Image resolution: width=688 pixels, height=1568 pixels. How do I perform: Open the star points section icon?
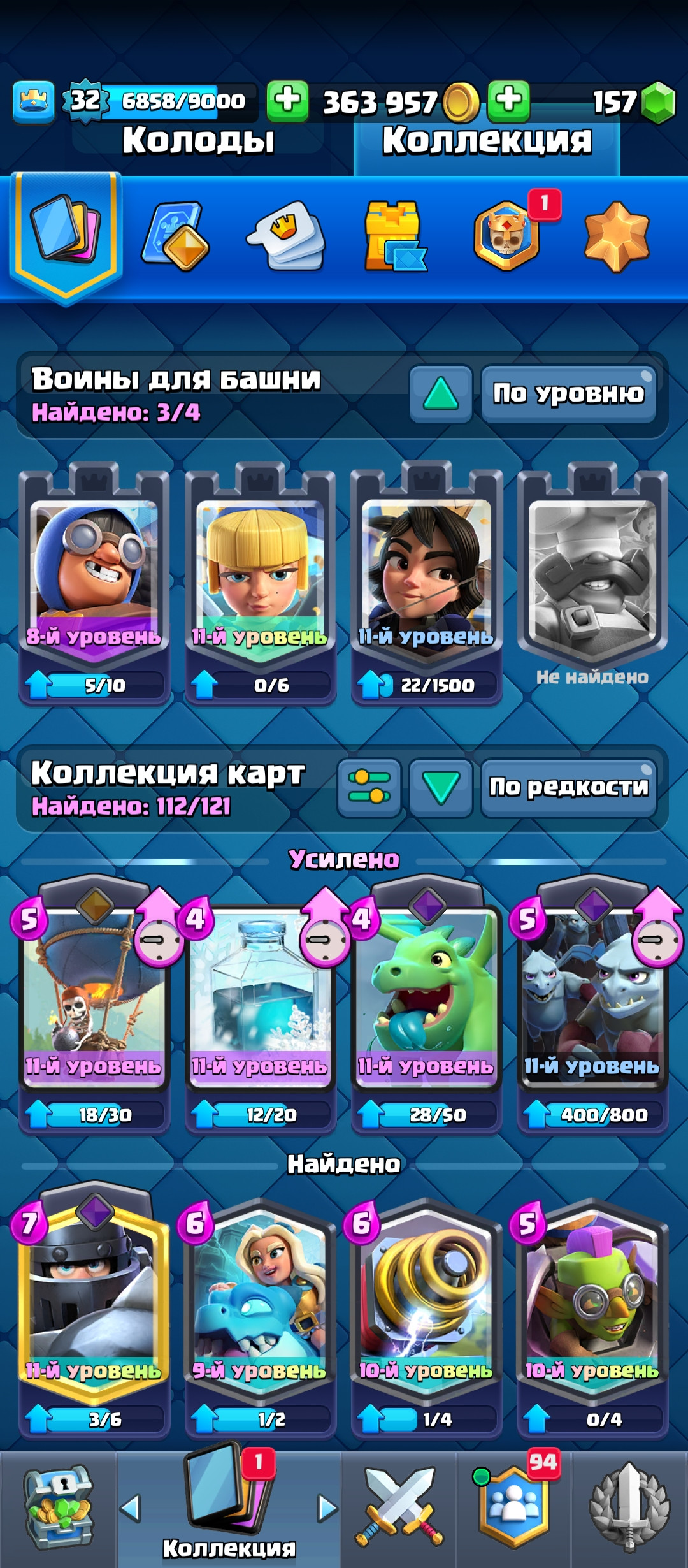[x=616, y=236]
